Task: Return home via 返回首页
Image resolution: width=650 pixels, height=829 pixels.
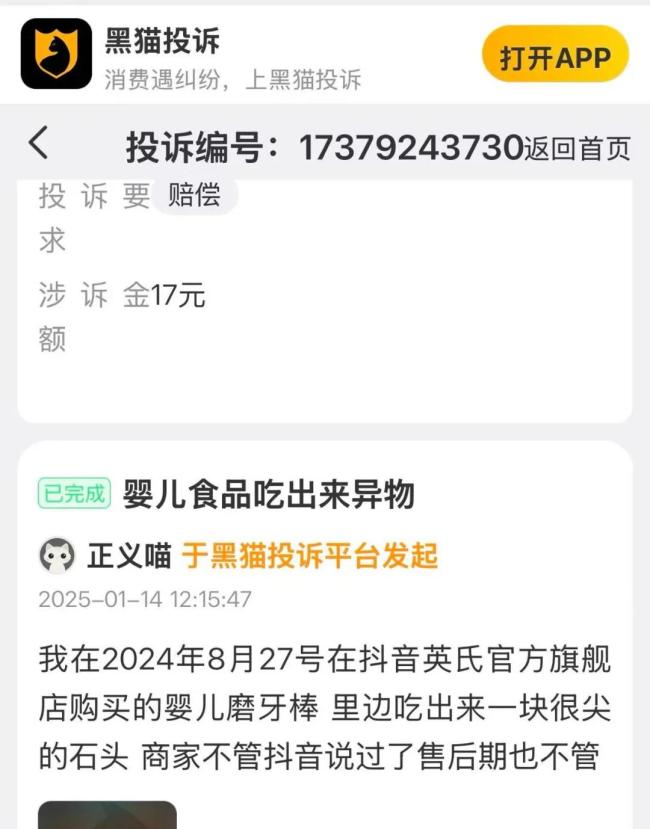Action: 578,148
